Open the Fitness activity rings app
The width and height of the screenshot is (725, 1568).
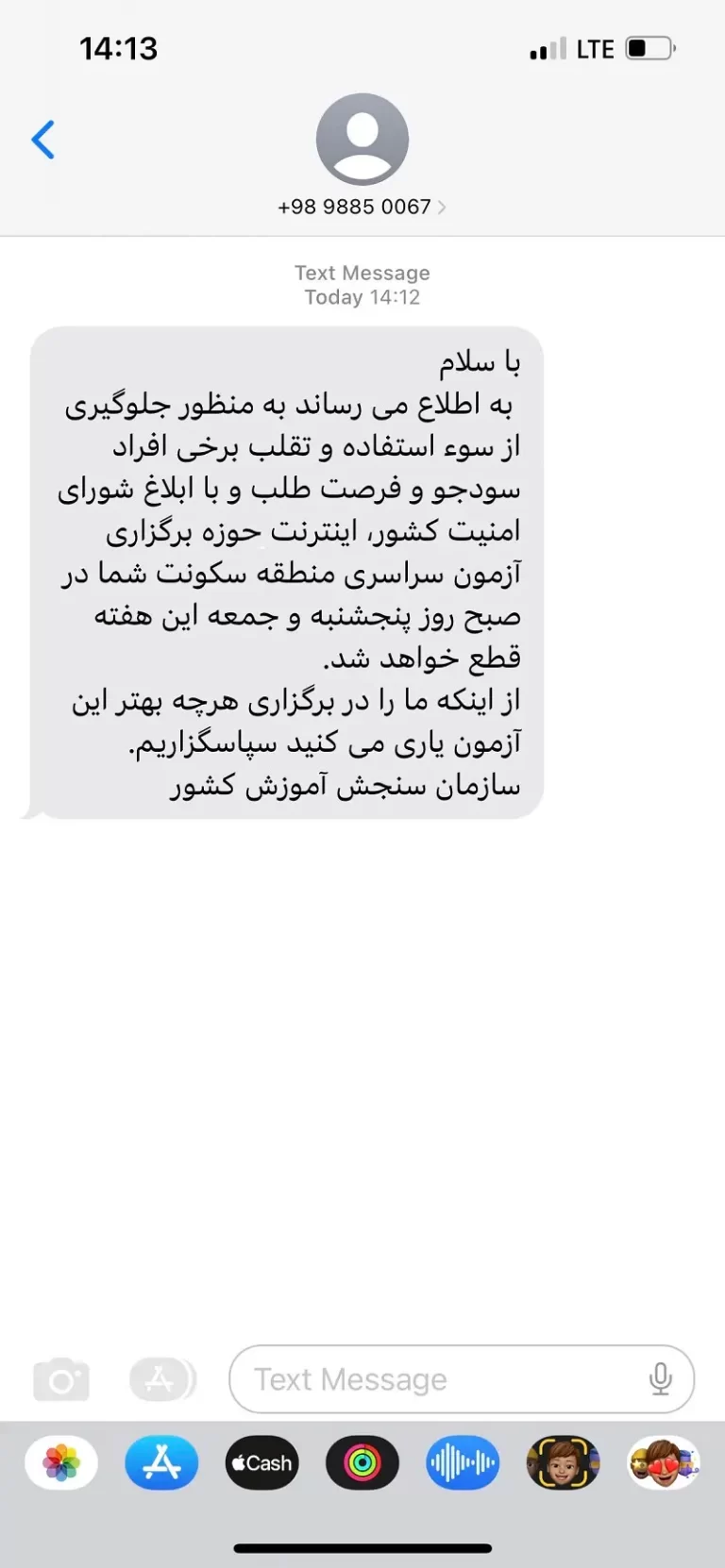pos(362,1463)
